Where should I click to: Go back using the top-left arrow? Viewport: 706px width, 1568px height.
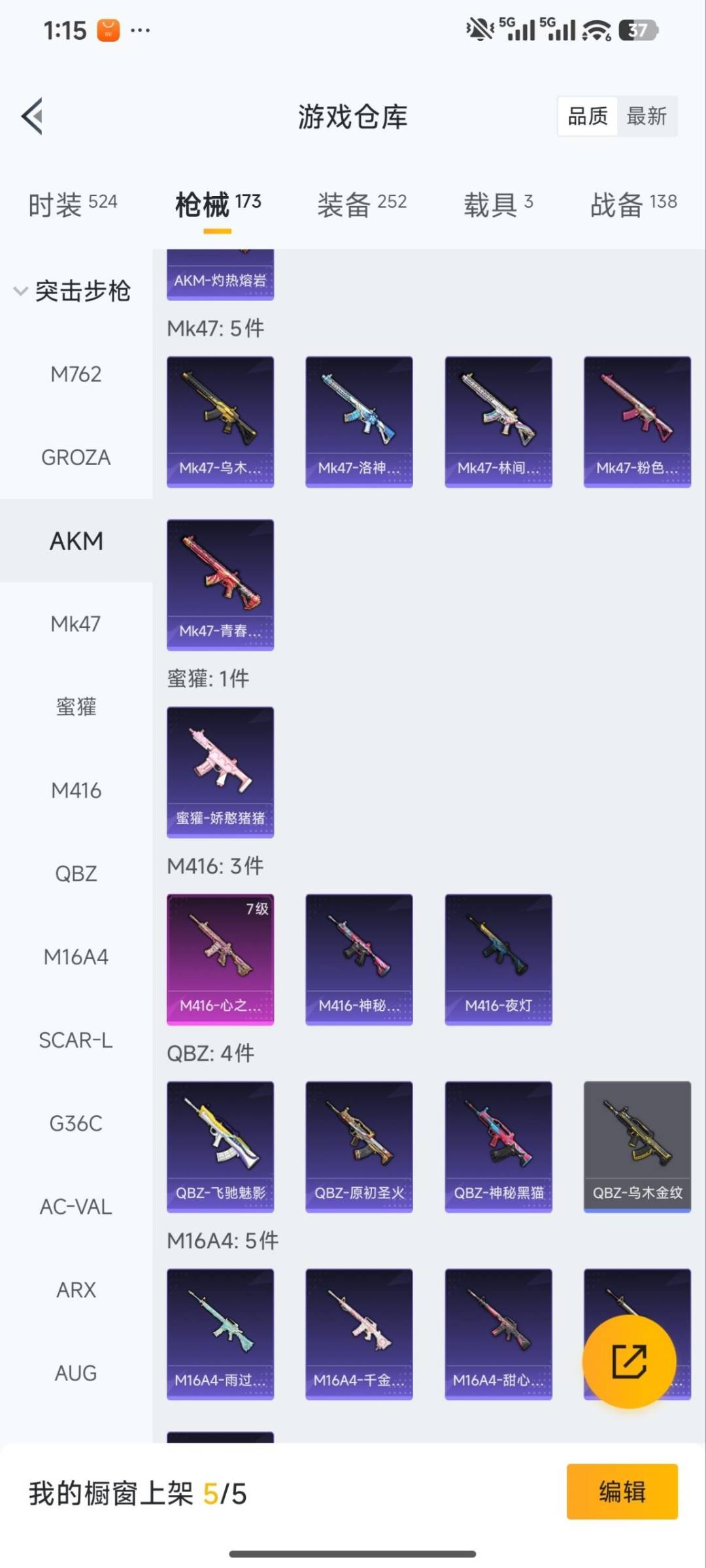33,116
